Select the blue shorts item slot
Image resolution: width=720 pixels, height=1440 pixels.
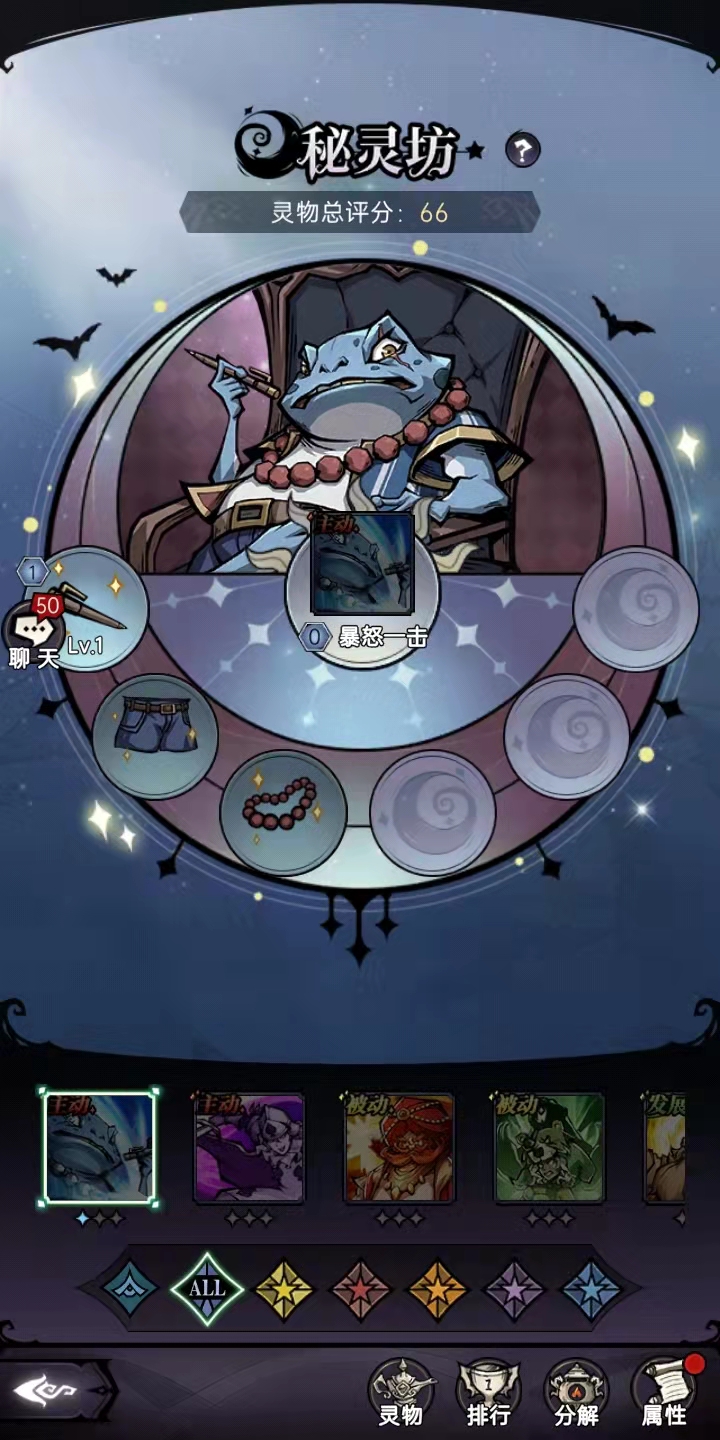[x=156, y=736]
